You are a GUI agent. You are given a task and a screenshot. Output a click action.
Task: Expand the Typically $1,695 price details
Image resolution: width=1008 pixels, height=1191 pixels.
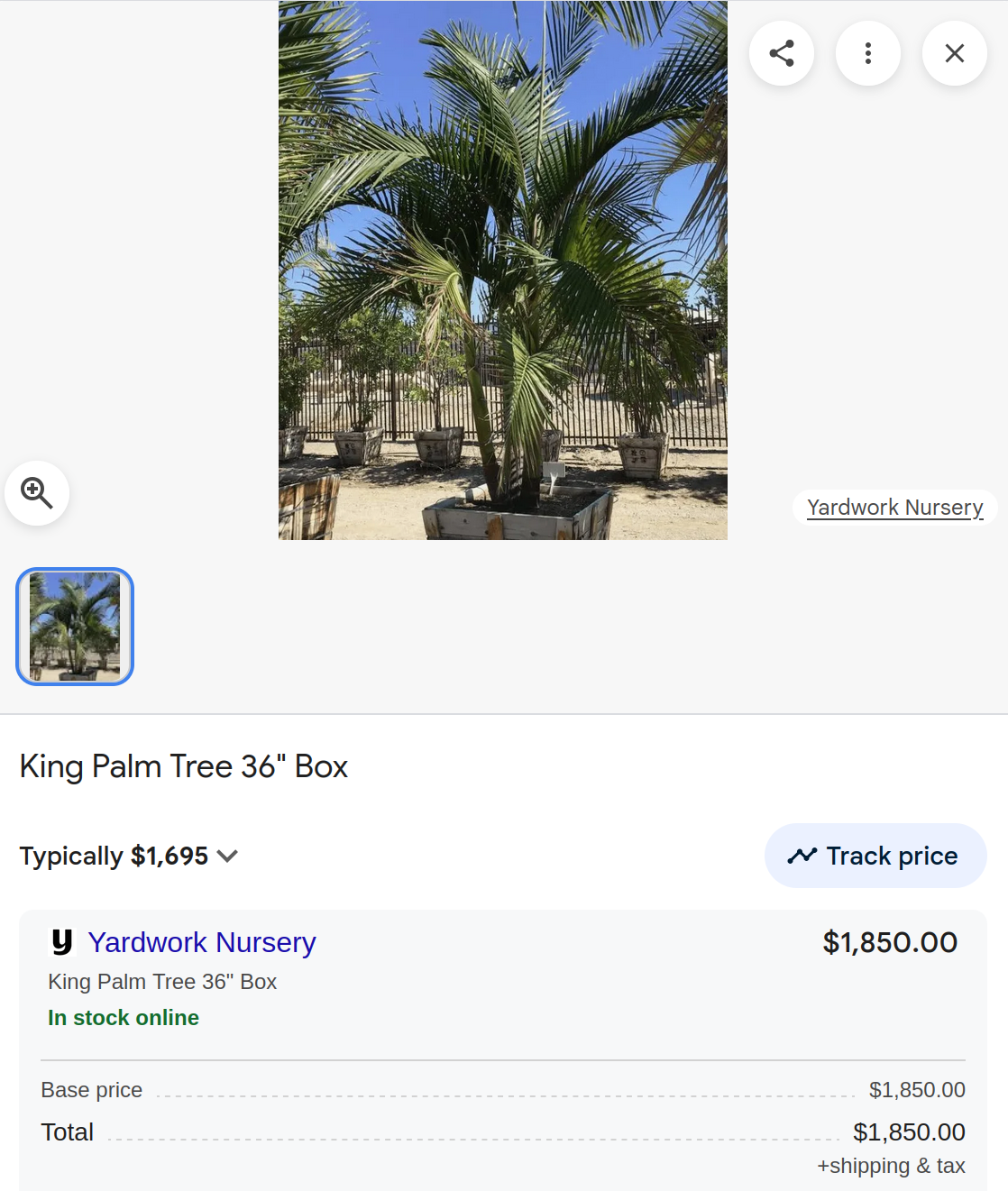click(228, 856)
